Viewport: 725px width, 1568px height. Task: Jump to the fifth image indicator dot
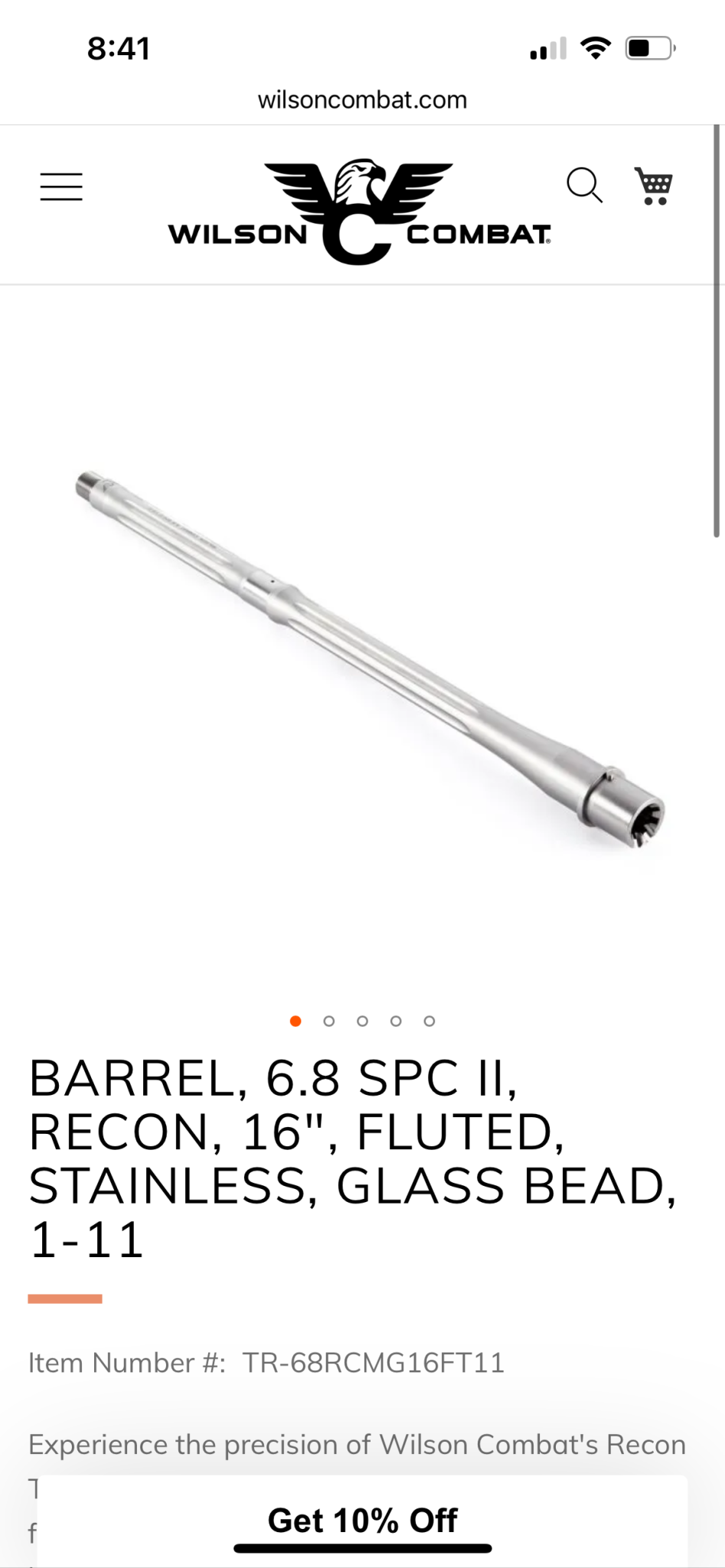429,1021
